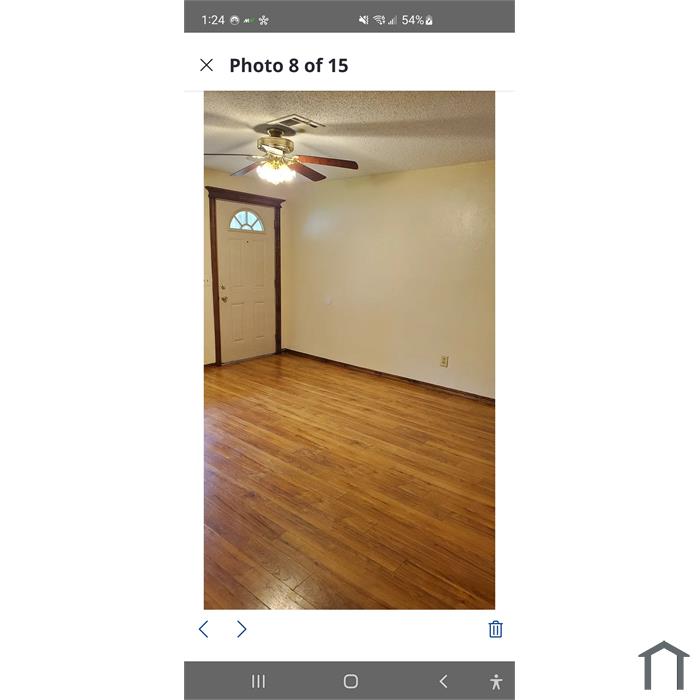Open recent apps from the navigation bar
The width and height of the screenshot is (700, 700).
pyautogui.click(x=258, y=681)
